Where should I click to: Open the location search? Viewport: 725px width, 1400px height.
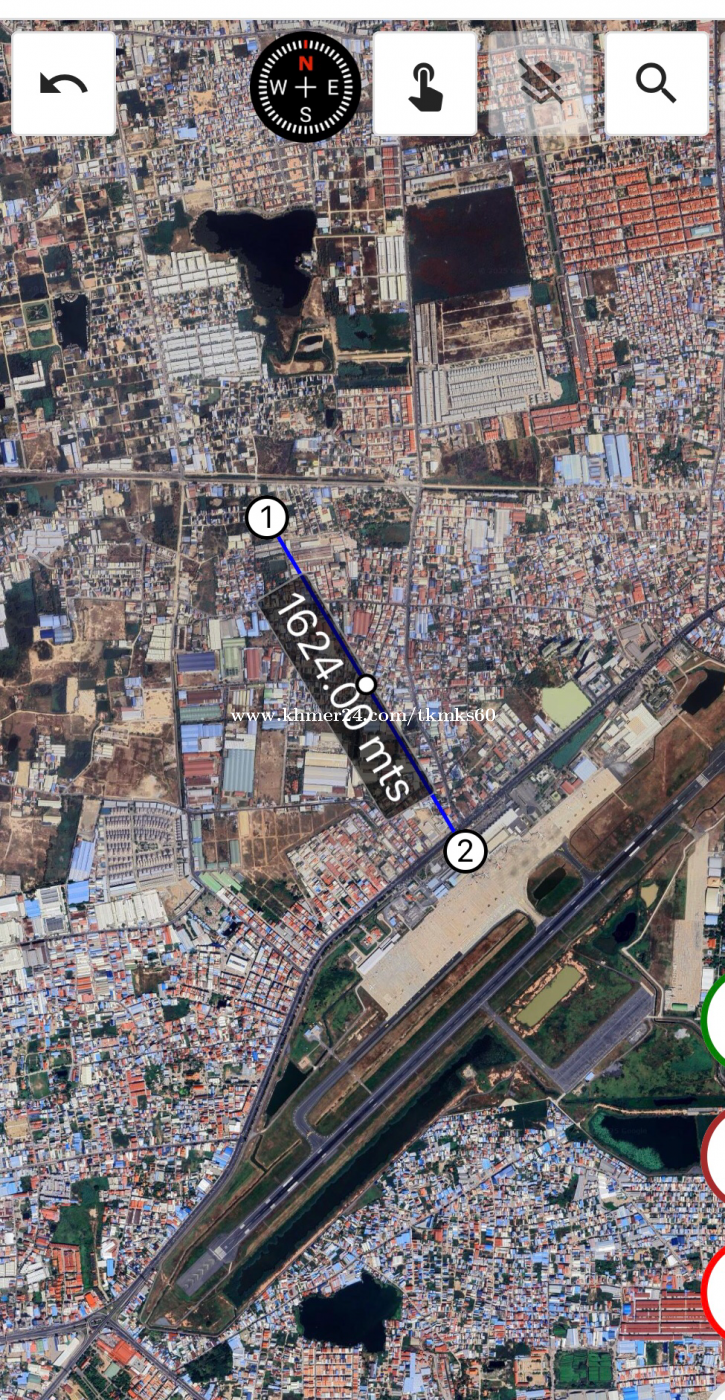point(657,84)
